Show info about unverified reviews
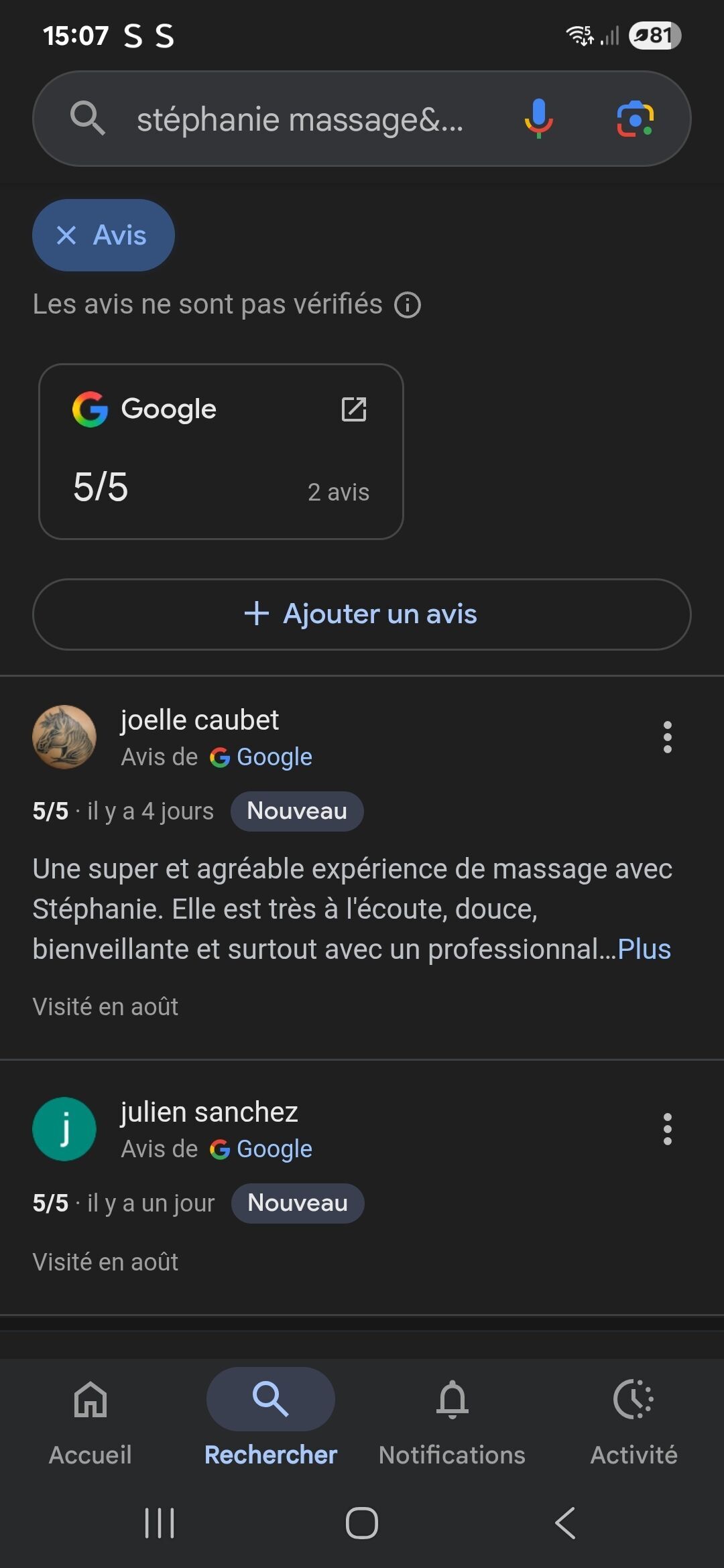Image resolution: width=724 pixels, height=1568 pixels. pos(408,306)
